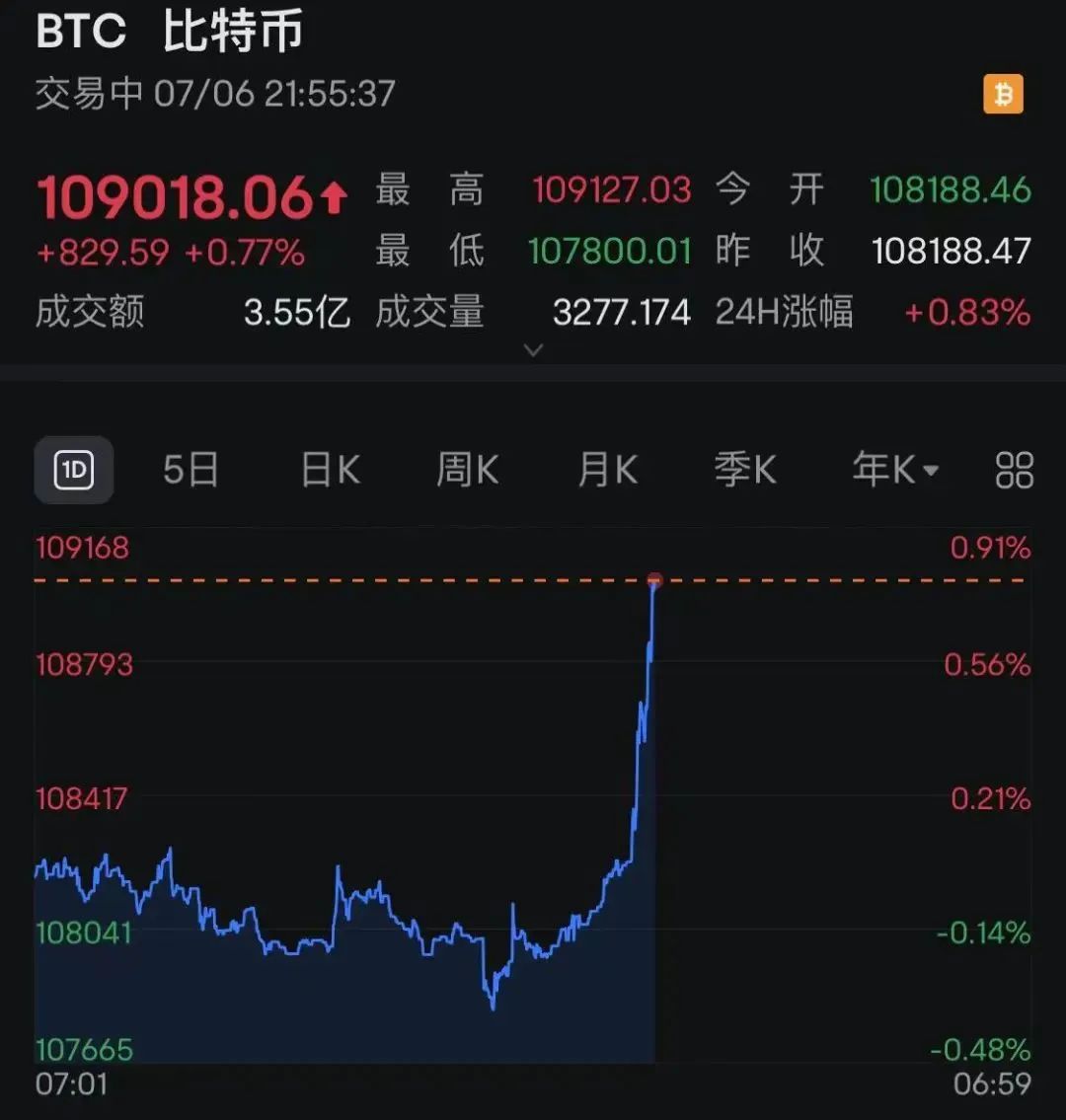Click the 交易中 trading status label
1066x1120 pixels.
85,94
